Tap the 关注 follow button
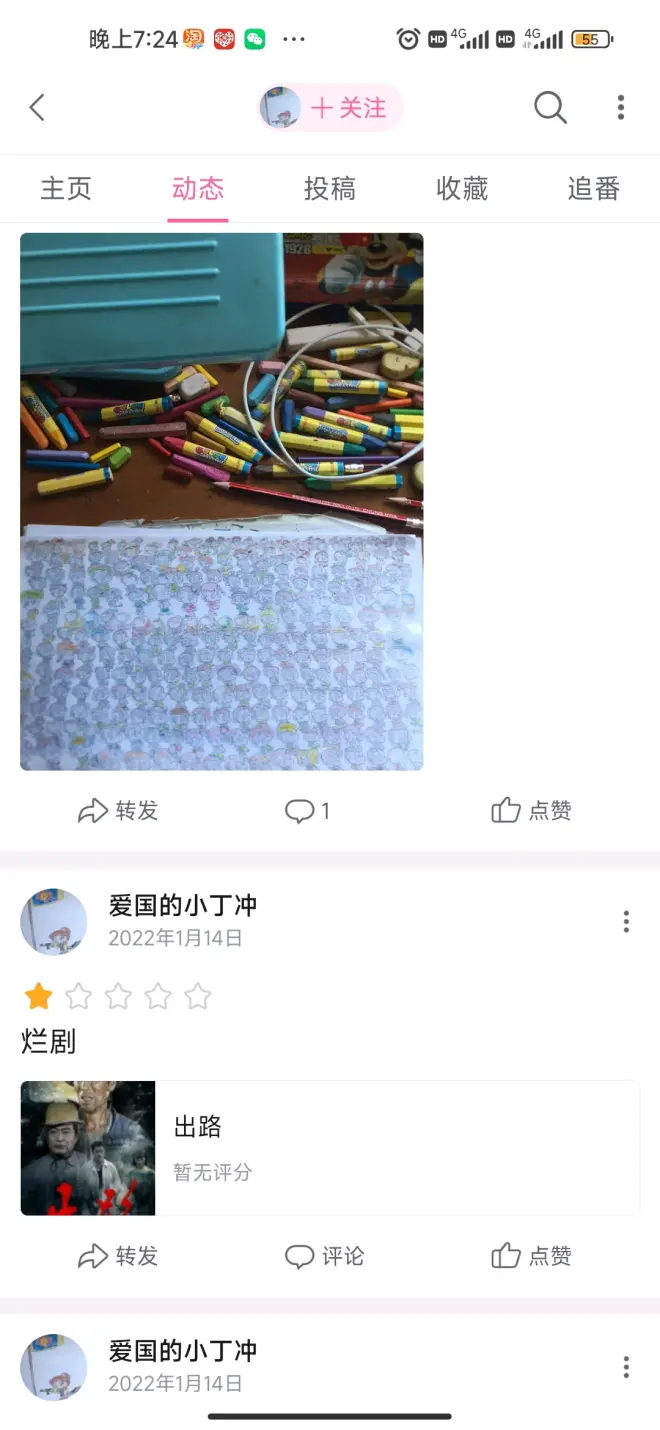 (x=348, y=108)
